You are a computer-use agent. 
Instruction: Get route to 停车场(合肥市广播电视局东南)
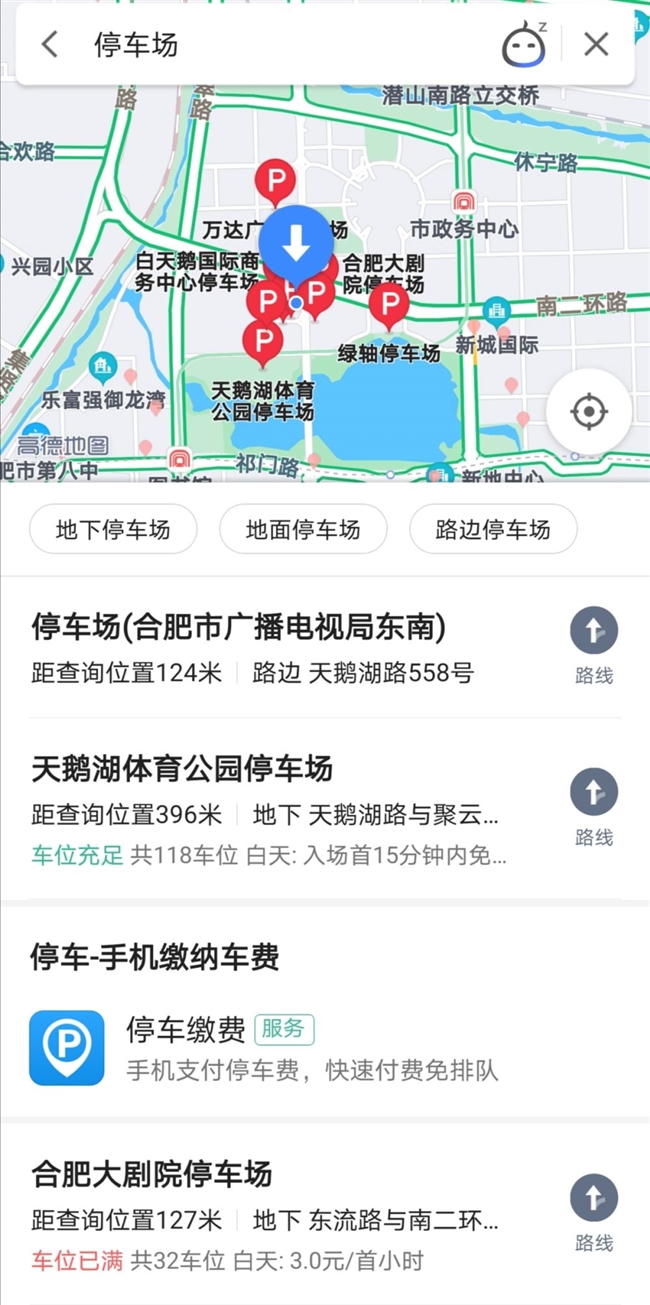click(594, 646)
